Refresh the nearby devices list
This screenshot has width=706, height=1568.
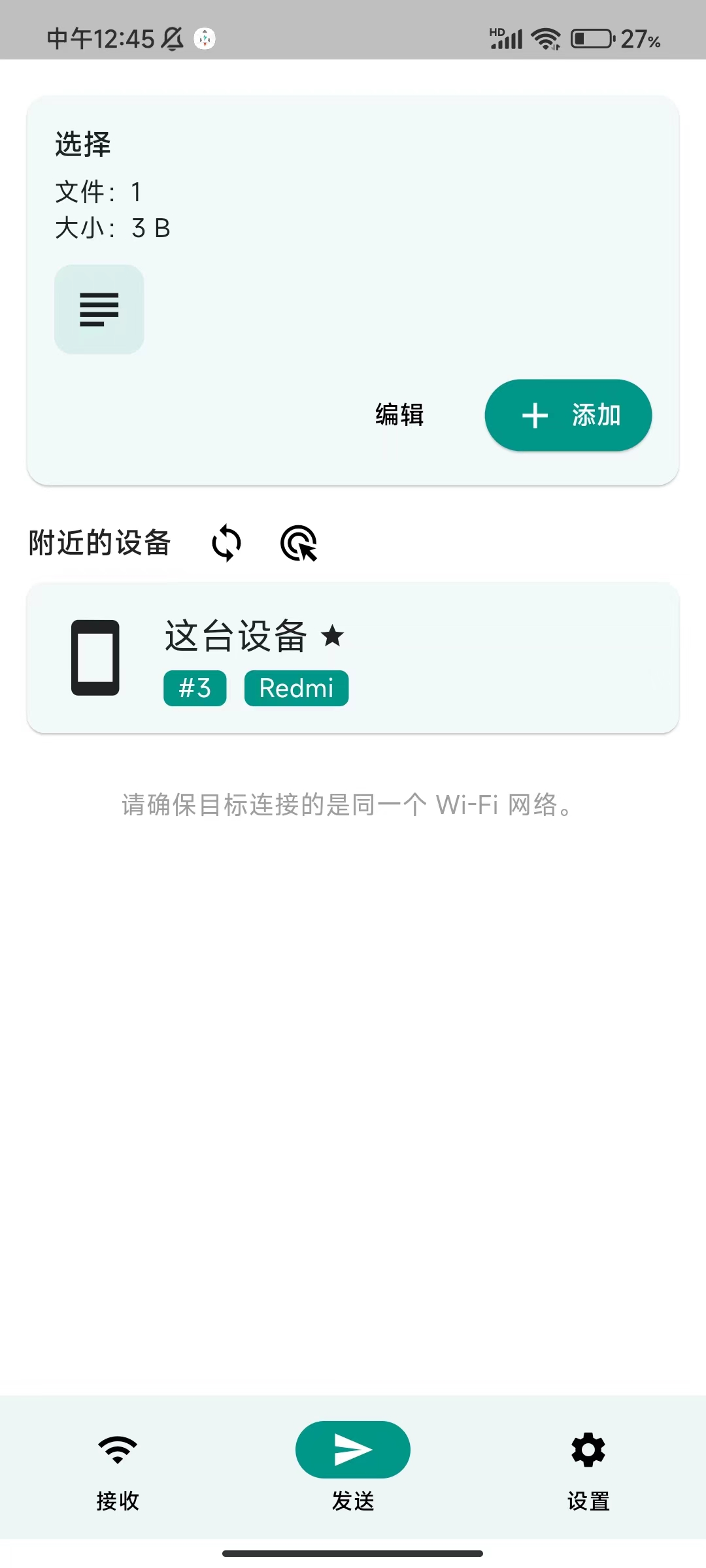coord(225,542)
